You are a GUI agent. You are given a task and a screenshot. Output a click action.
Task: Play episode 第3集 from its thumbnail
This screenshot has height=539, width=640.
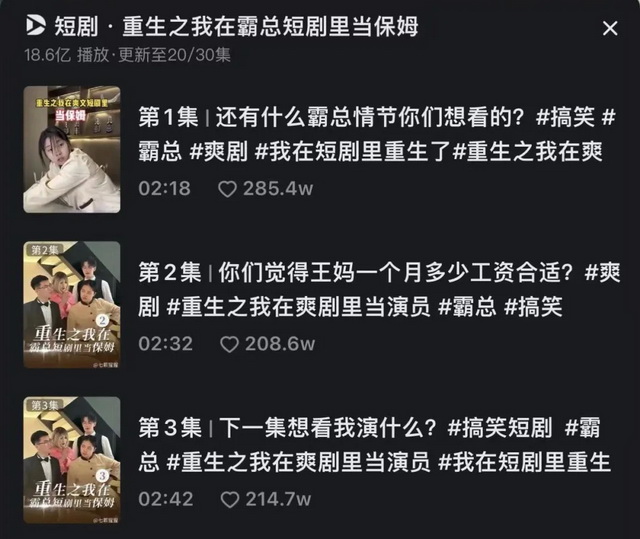(72, 460)
